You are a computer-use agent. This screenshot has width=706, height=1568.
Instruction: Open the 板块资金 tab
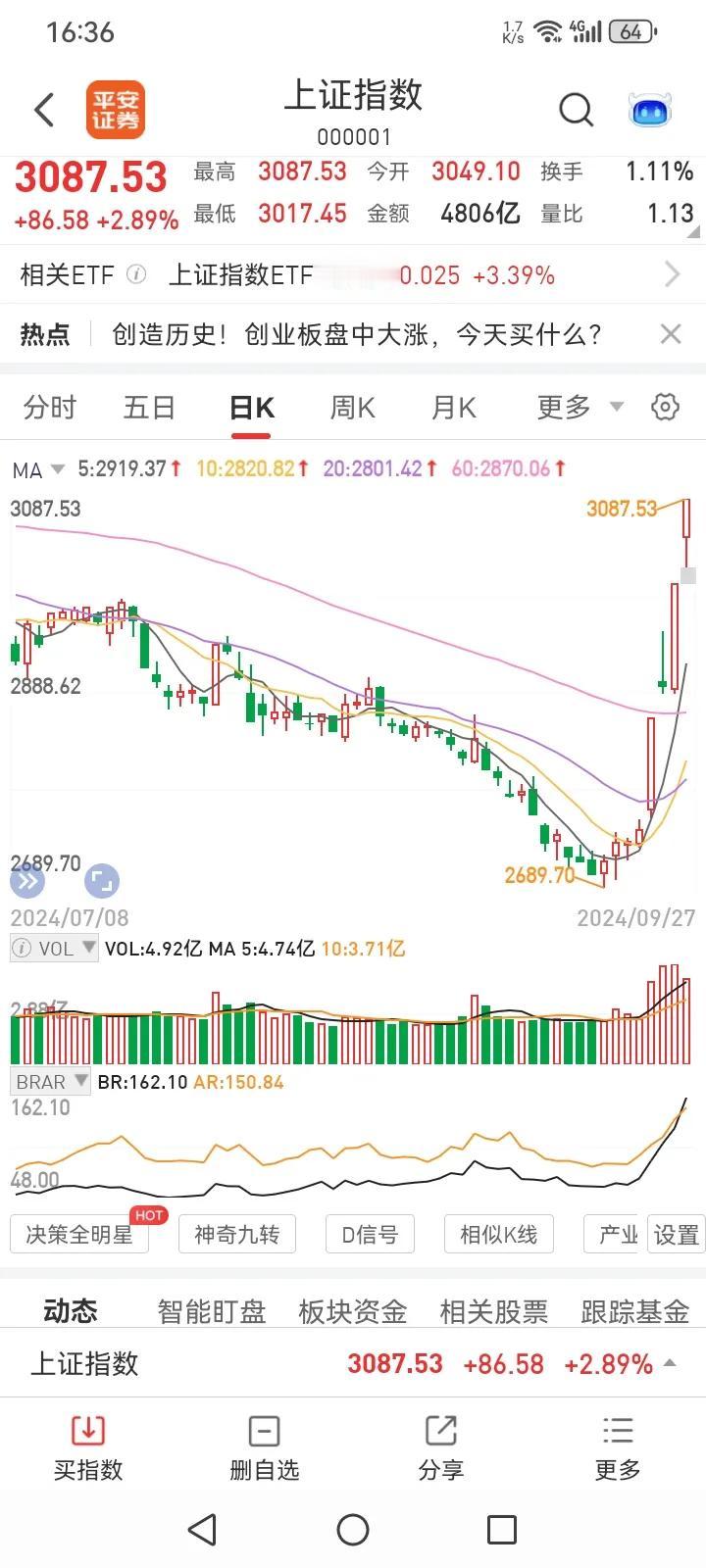coord(351,1310)
